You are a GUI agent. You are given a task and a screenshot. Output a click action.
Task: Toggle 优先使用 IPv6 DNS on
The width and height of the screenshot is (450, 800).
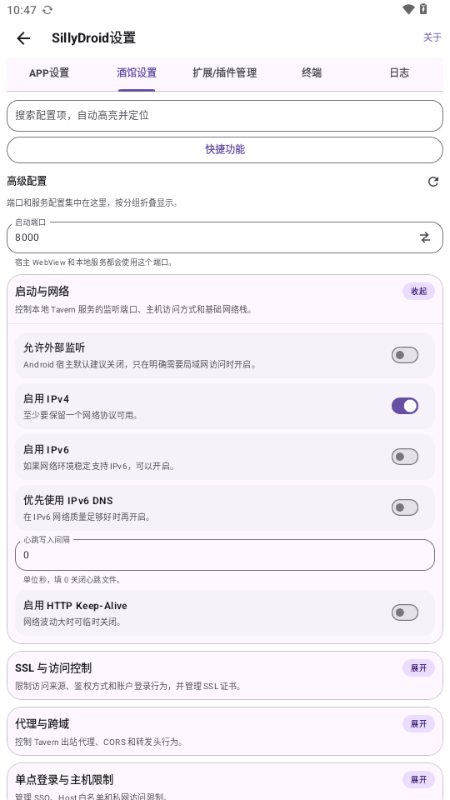coord(405,508)
